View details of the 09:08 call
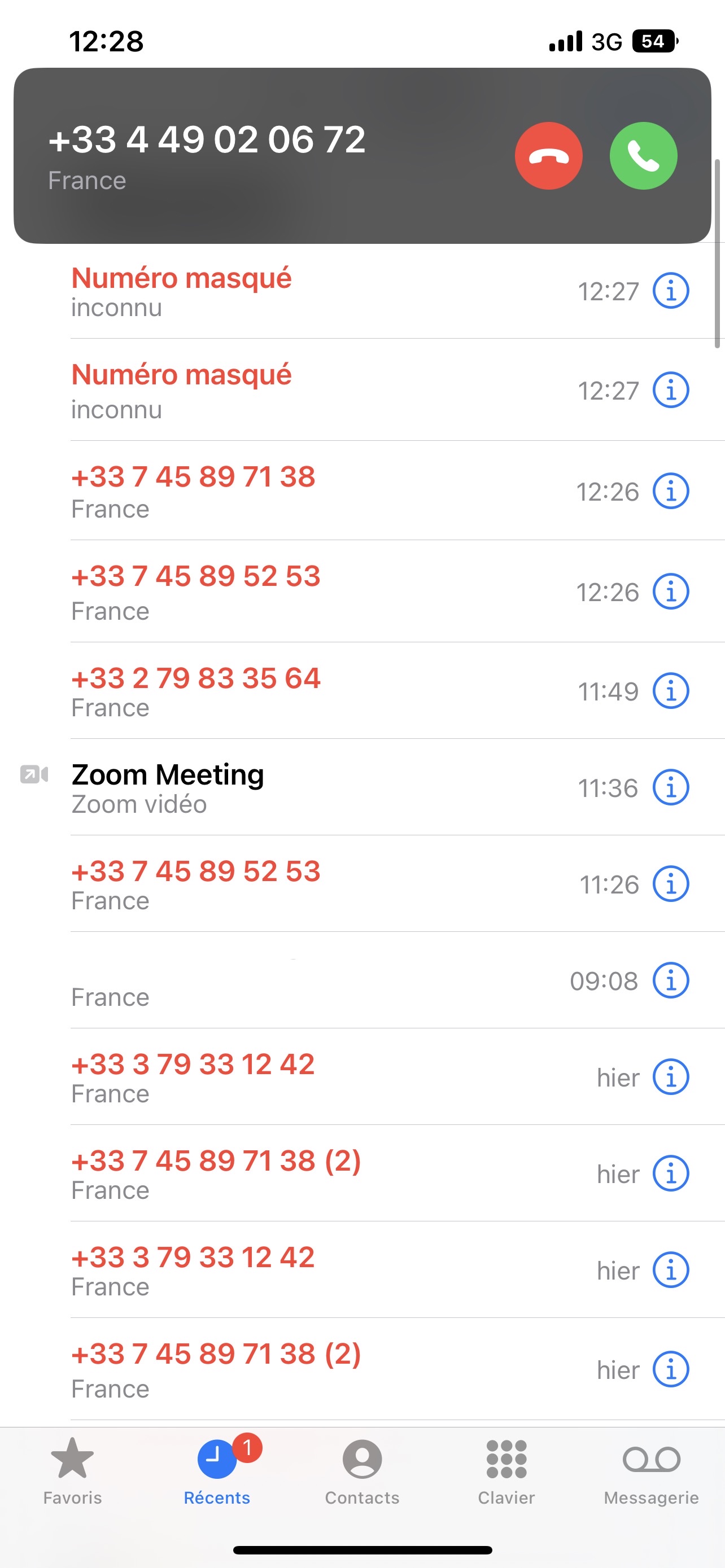 click(671, 980)
